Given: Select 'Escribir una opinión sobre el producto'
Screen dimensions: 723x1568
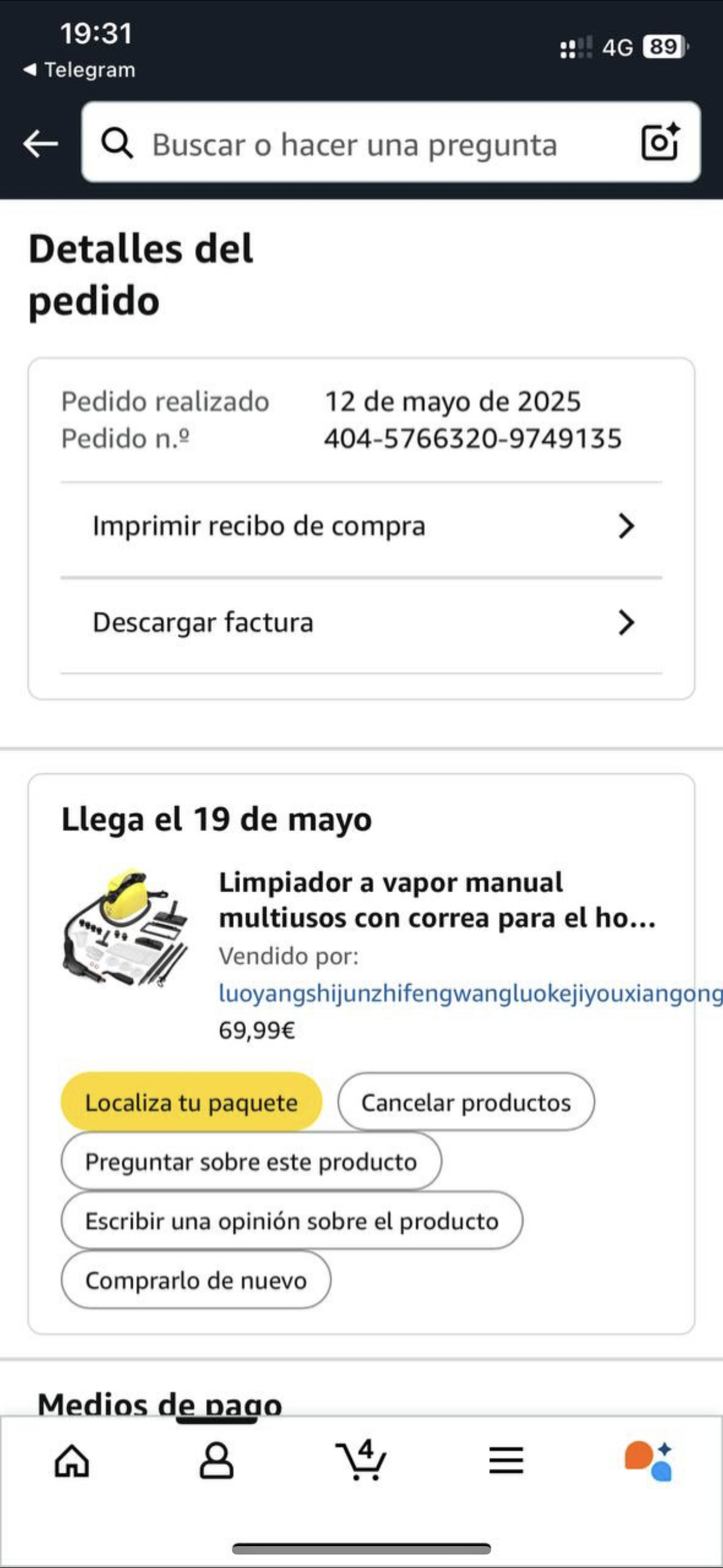Looking at the screenshot, I should point(291,1221).
